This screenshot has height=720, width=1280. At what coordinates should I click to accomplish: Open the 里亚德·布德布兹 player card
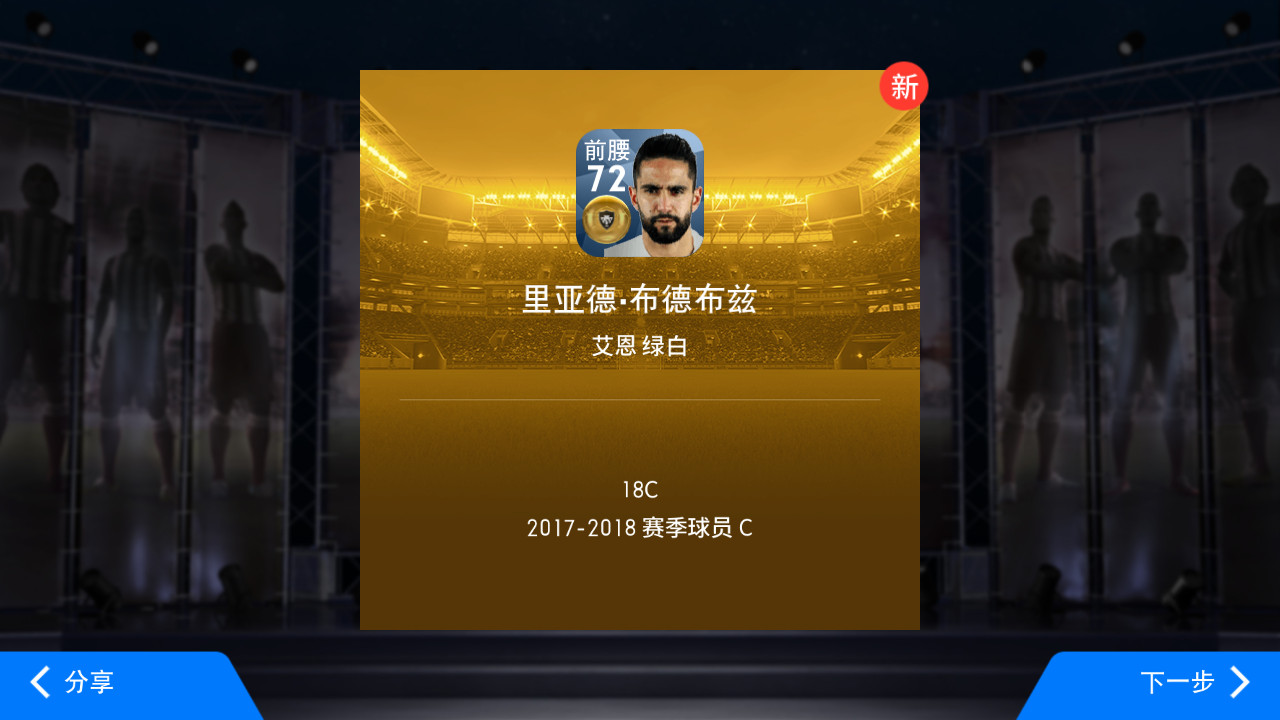(640, 193)
